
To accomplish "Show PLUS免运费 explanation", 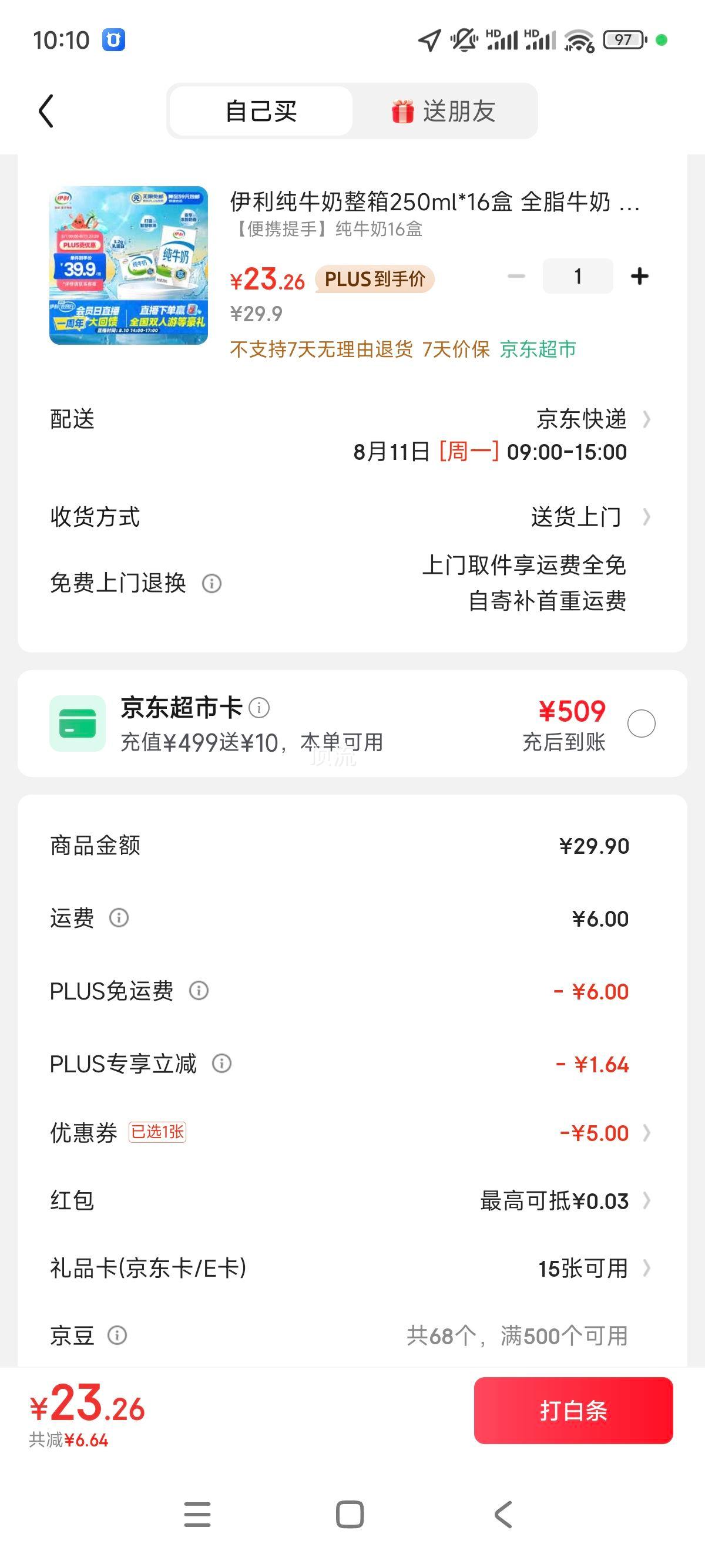I will (199, 991).
